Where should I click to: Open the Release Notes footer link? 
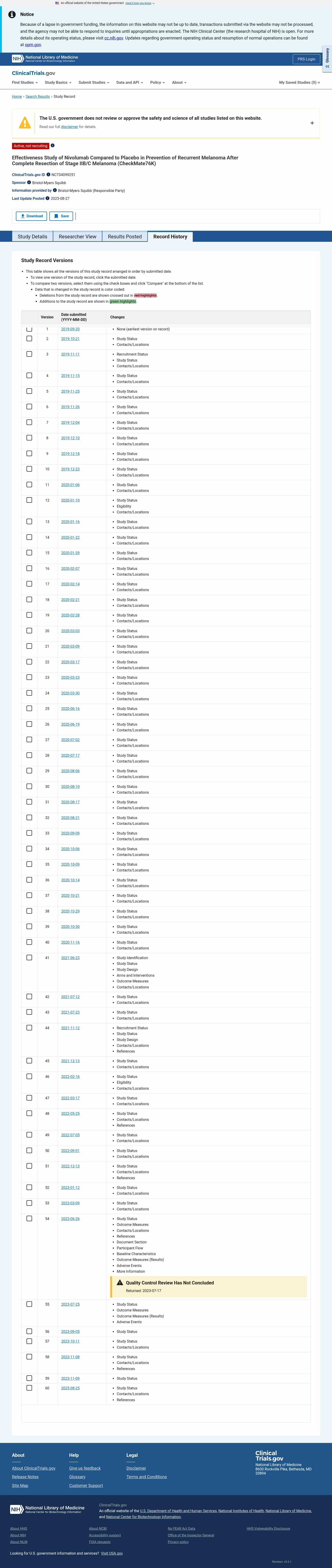25,1477
